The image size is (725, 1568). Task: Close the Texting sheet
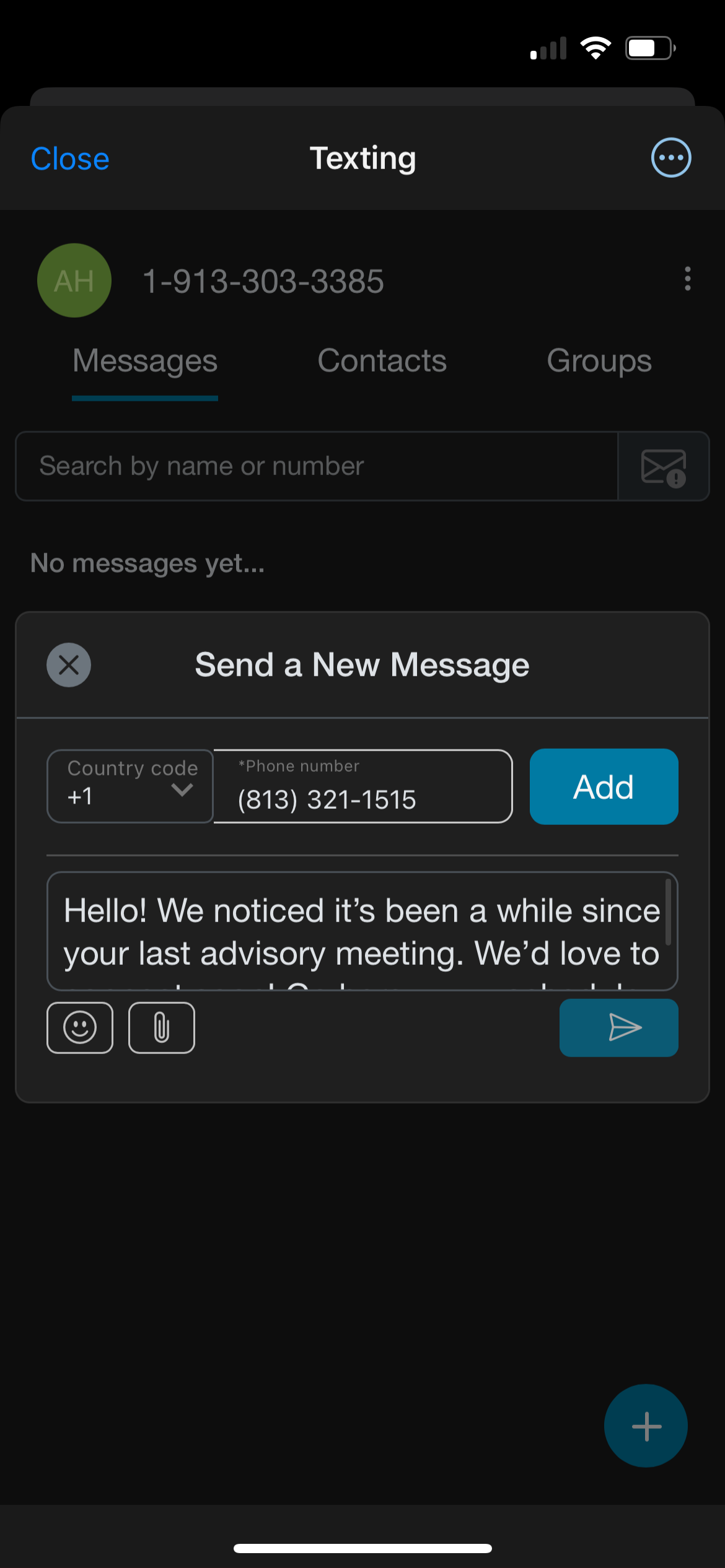click(x=70, y=159)
